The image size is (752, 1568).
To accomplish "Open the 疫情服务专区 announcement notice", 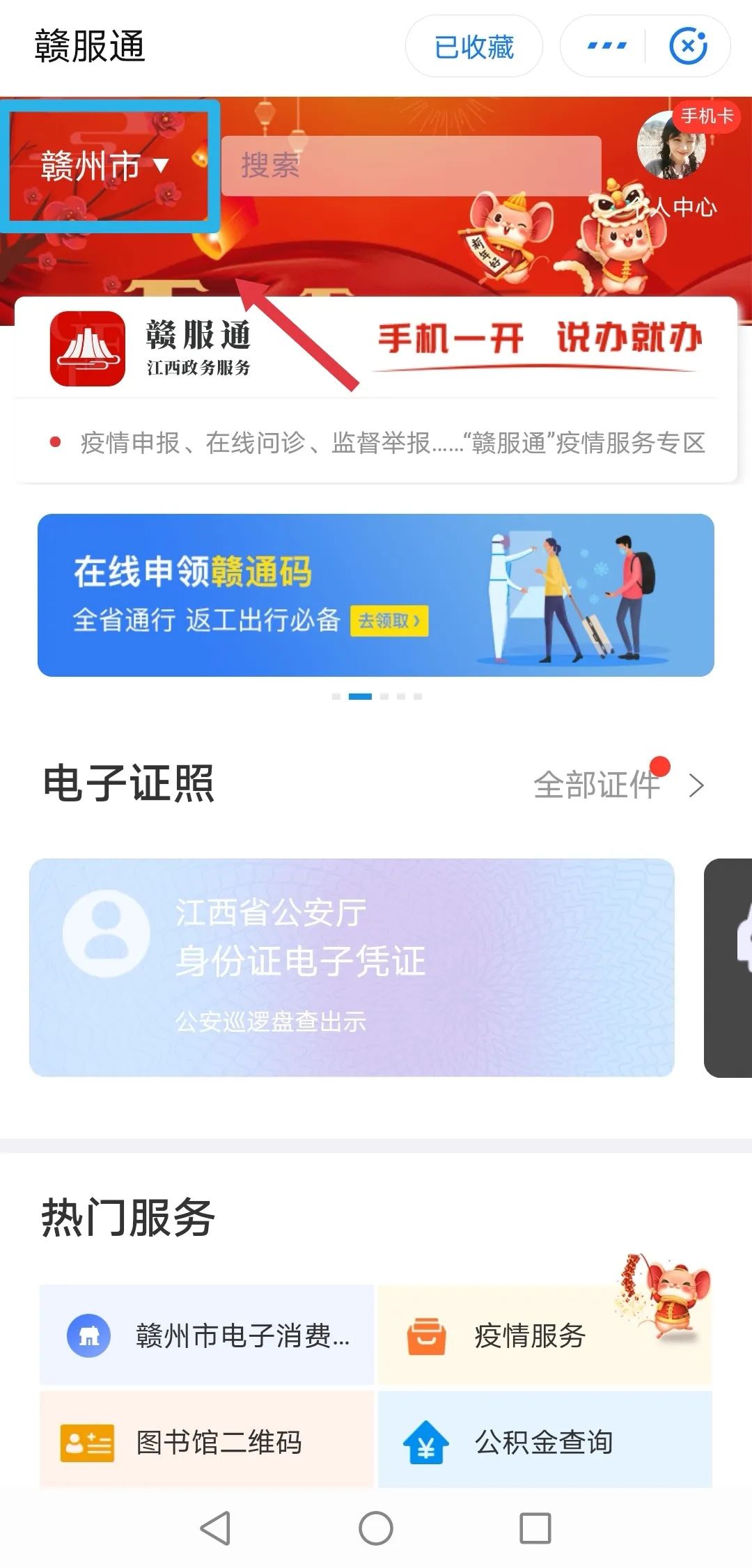I will pos(392,443).
